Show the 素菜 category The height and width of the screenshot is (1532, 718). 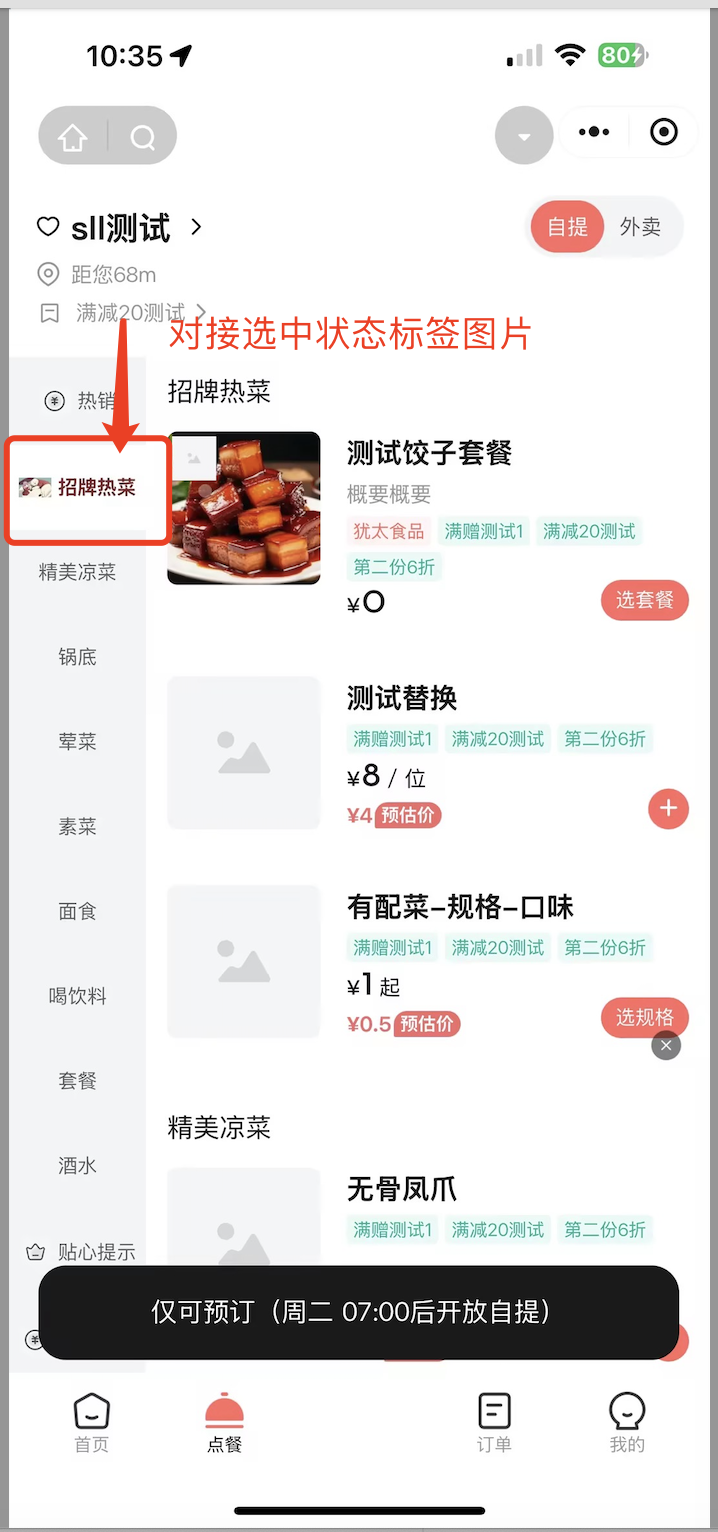point(77,827)
